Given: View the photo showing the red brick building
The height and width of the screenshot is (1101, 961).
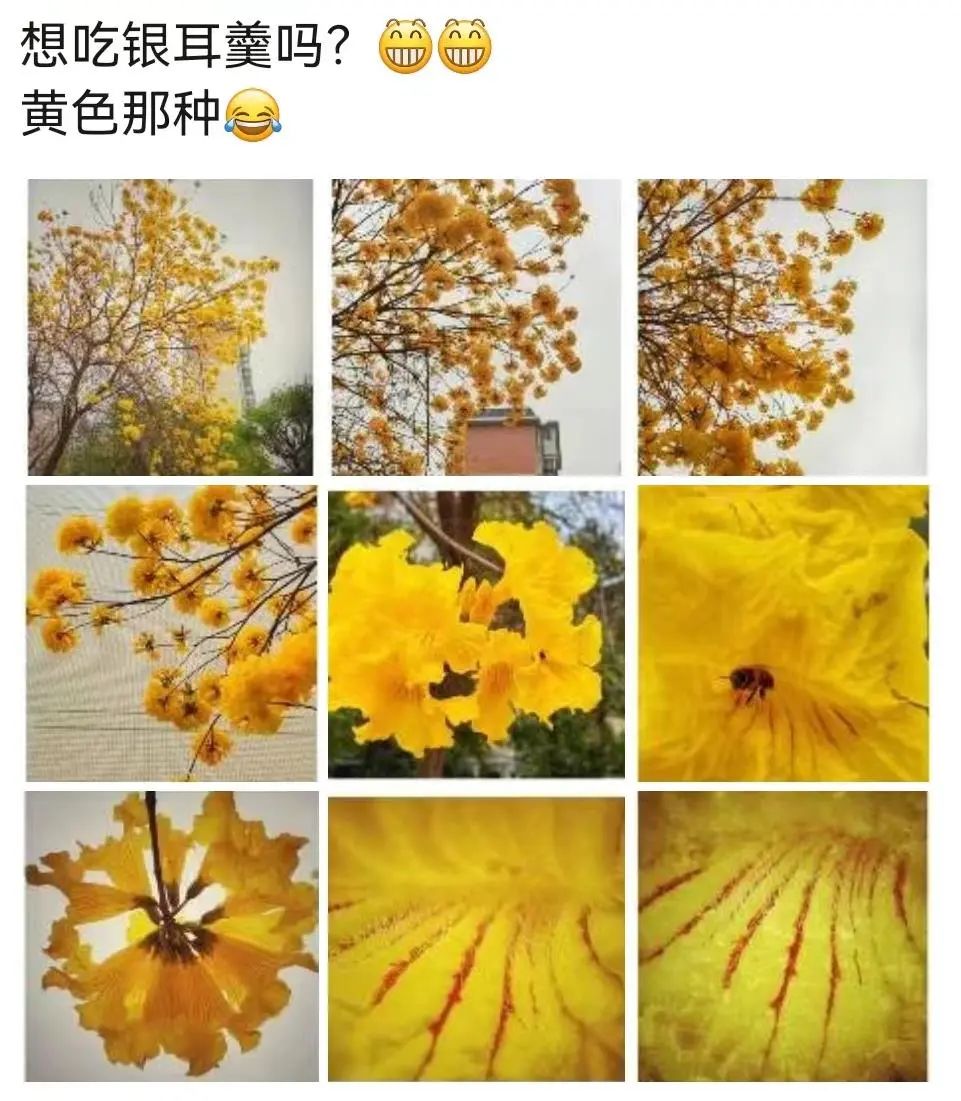Looking at the screenshot, I should pos(476,327).
